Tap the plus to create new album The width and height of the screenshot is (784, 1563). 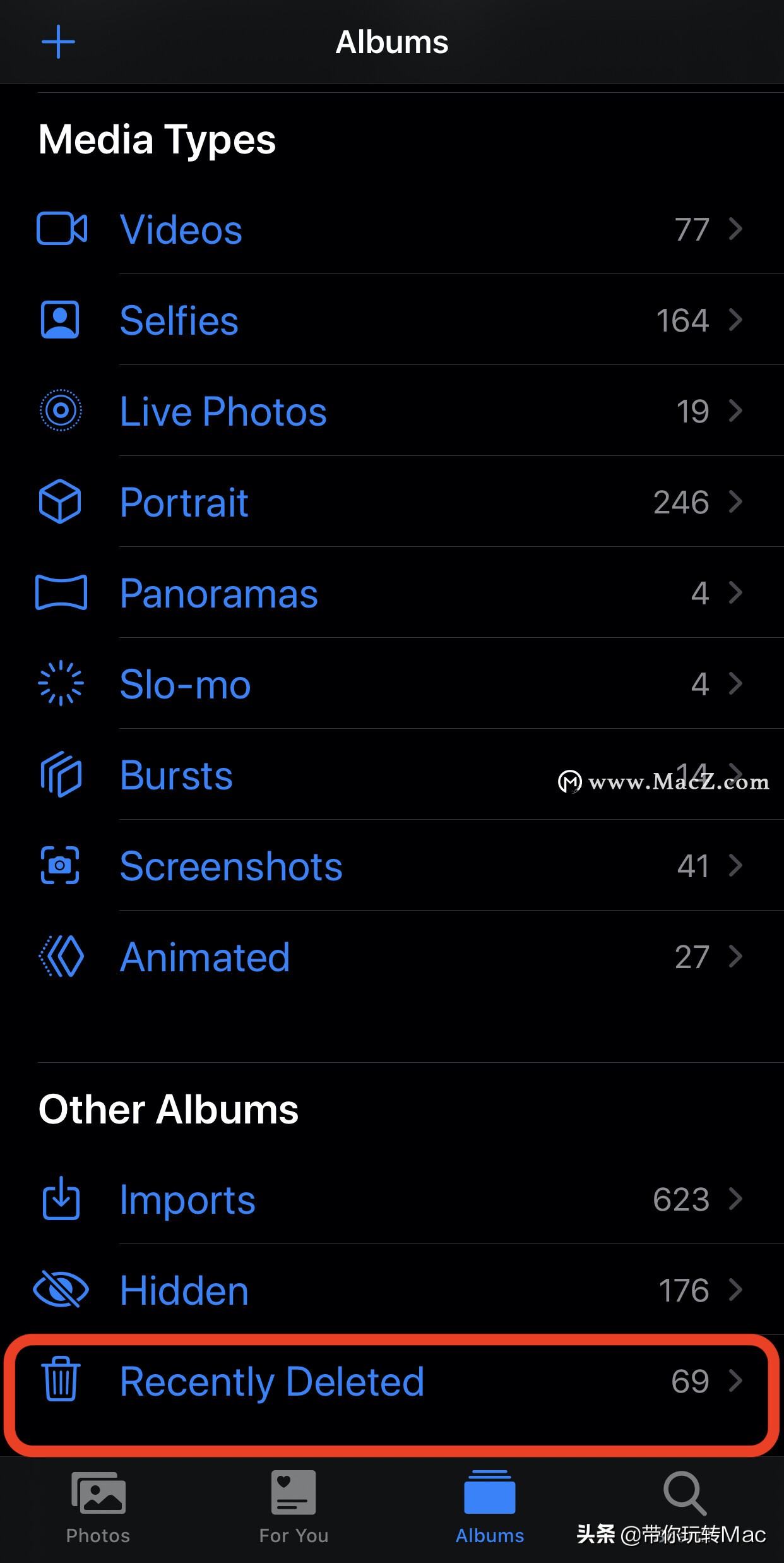[x=57, y=42]
